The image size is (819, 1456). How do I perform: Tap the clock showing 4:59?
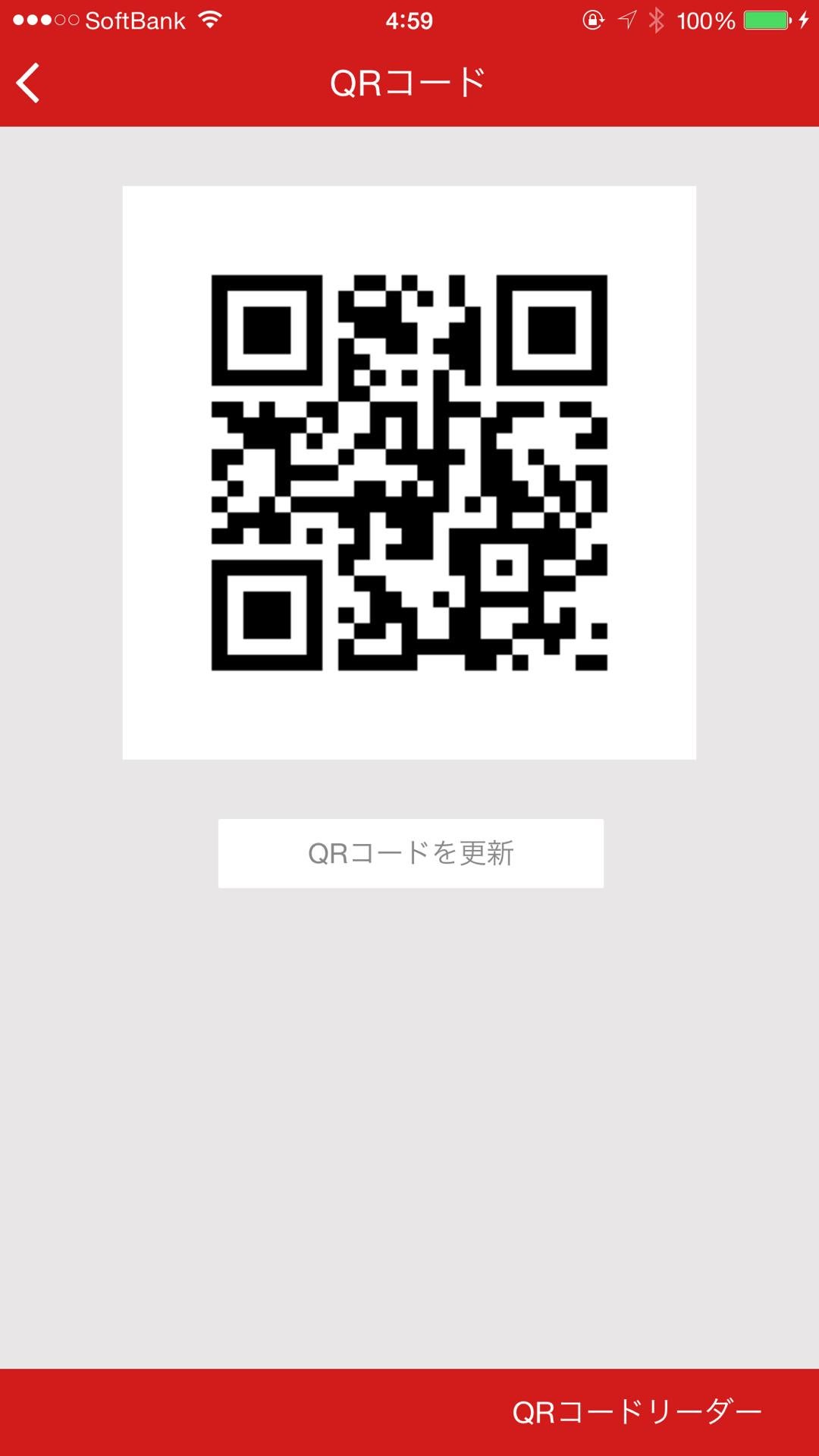(409, 20)
